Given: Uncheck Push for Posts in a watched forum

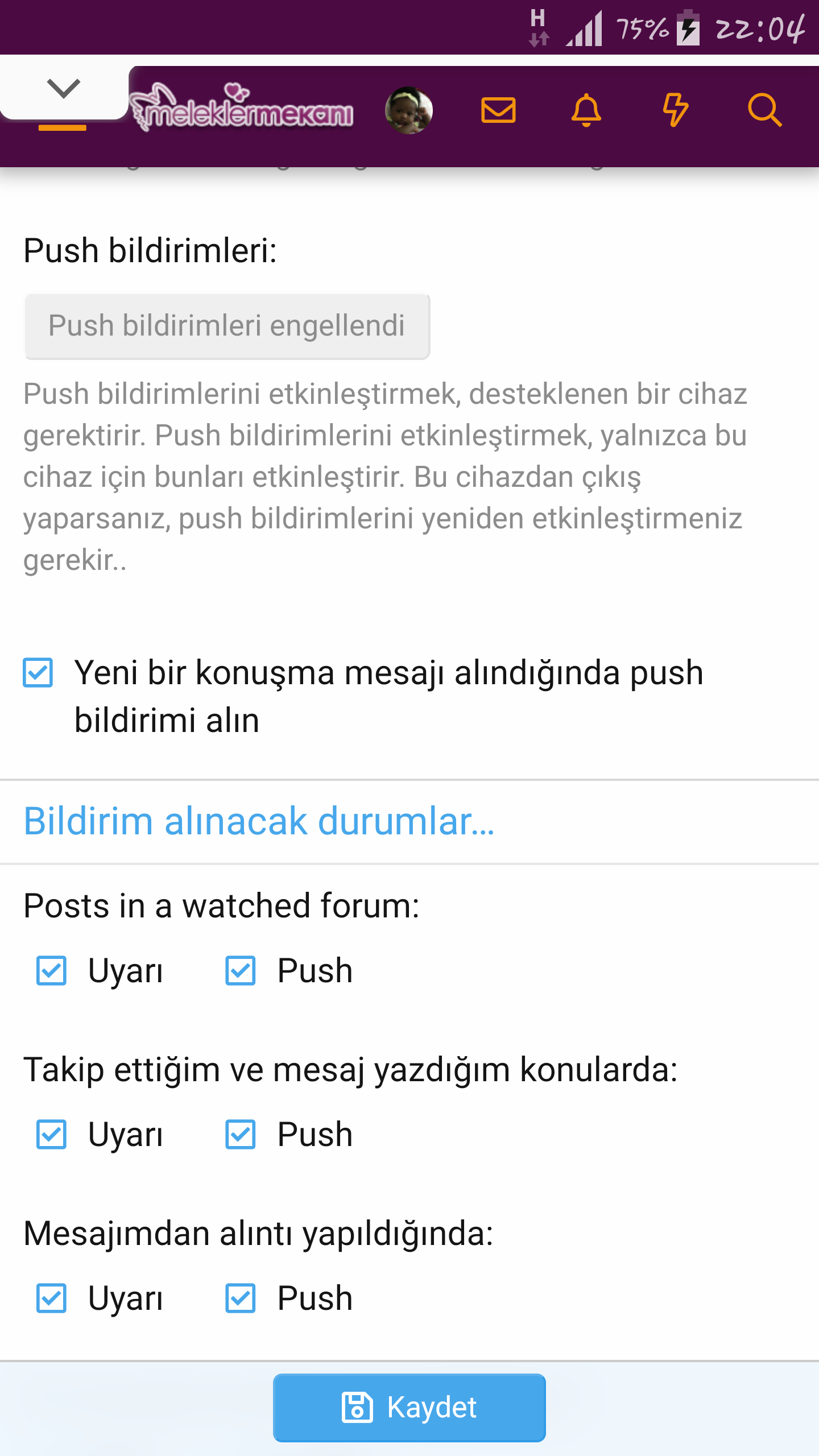Looking at the screenshot, I should pos(241,970).
